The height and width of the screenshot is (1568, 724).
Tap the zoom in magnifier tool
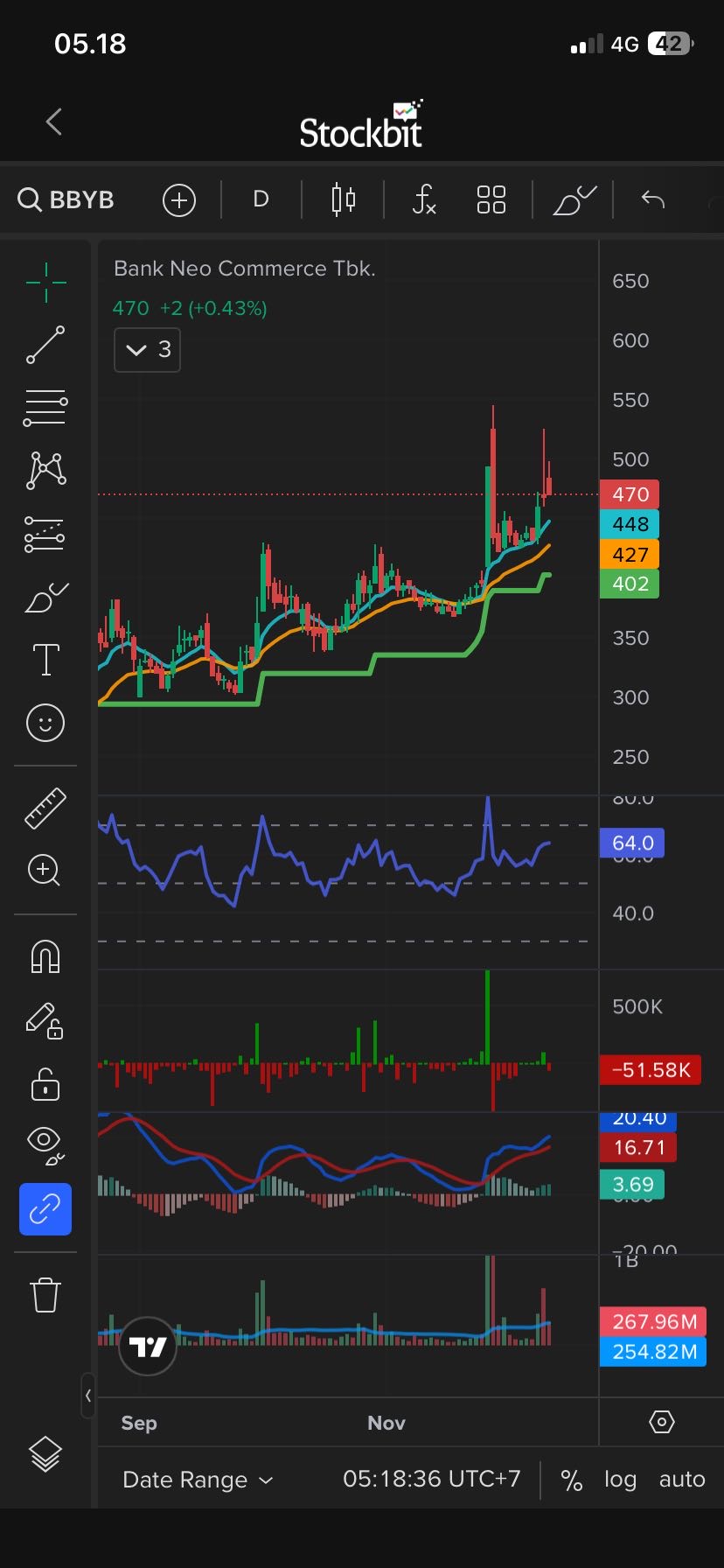click(x=45, y=871)
